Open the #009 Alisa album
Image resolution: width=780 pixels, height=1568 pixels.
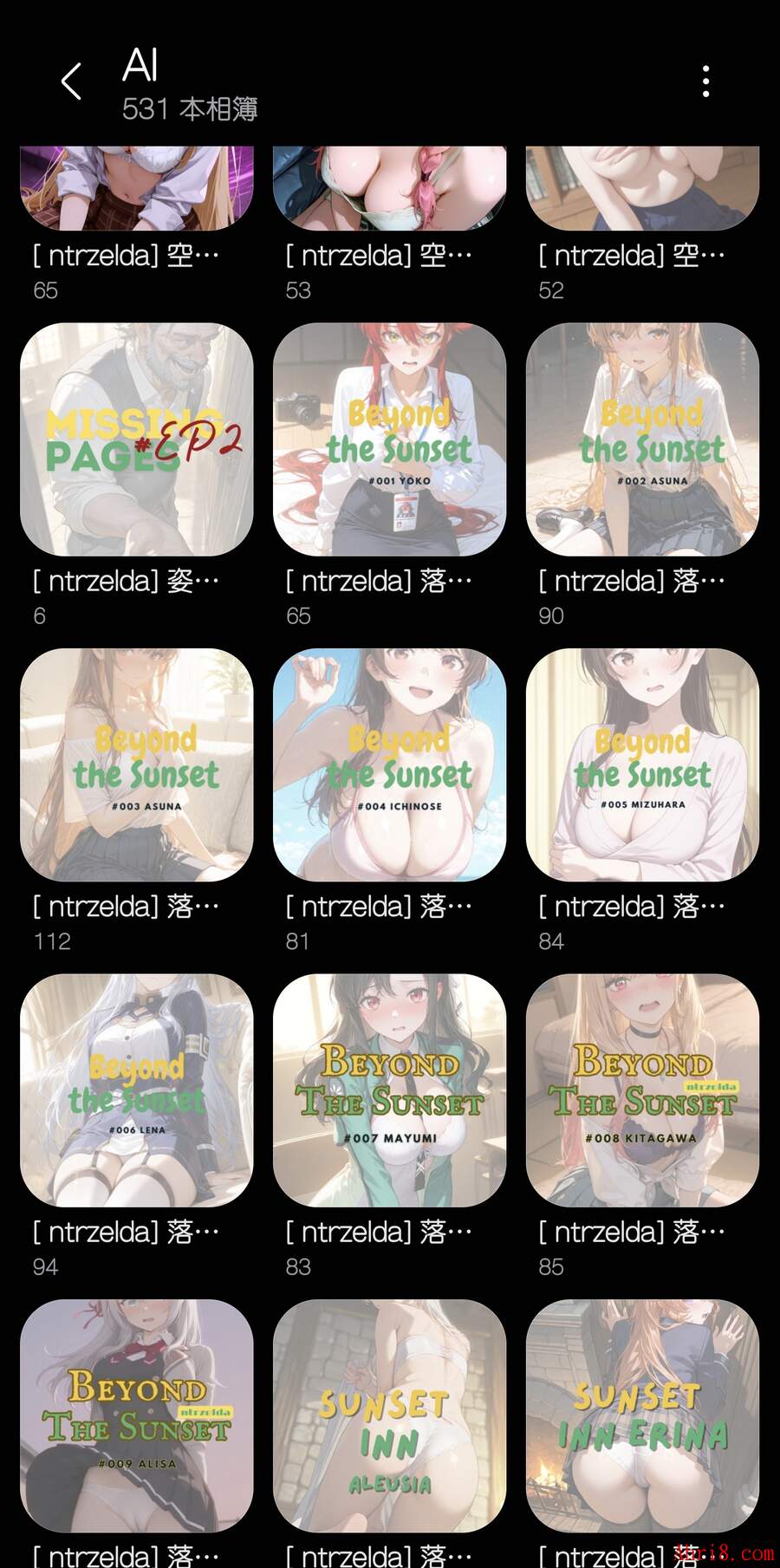pos(137,1415)
